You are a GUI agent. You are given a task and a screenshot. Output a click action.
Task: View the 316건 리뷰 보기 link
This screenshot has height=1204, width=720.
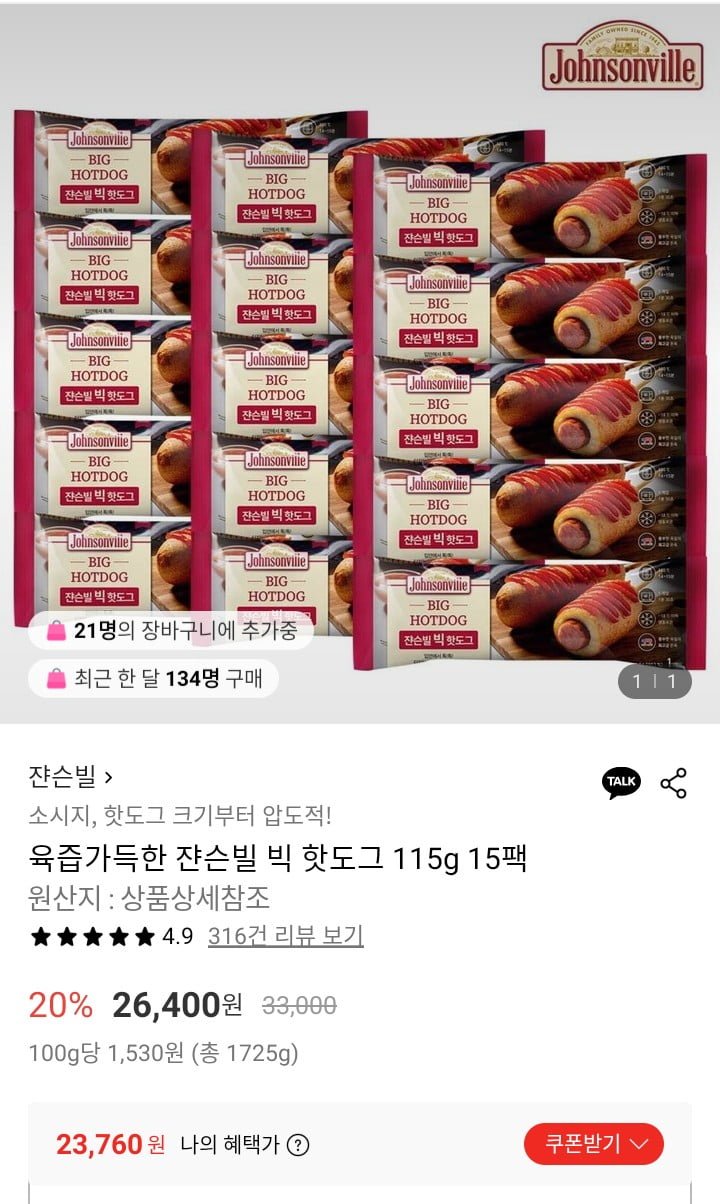coord(286,936)
